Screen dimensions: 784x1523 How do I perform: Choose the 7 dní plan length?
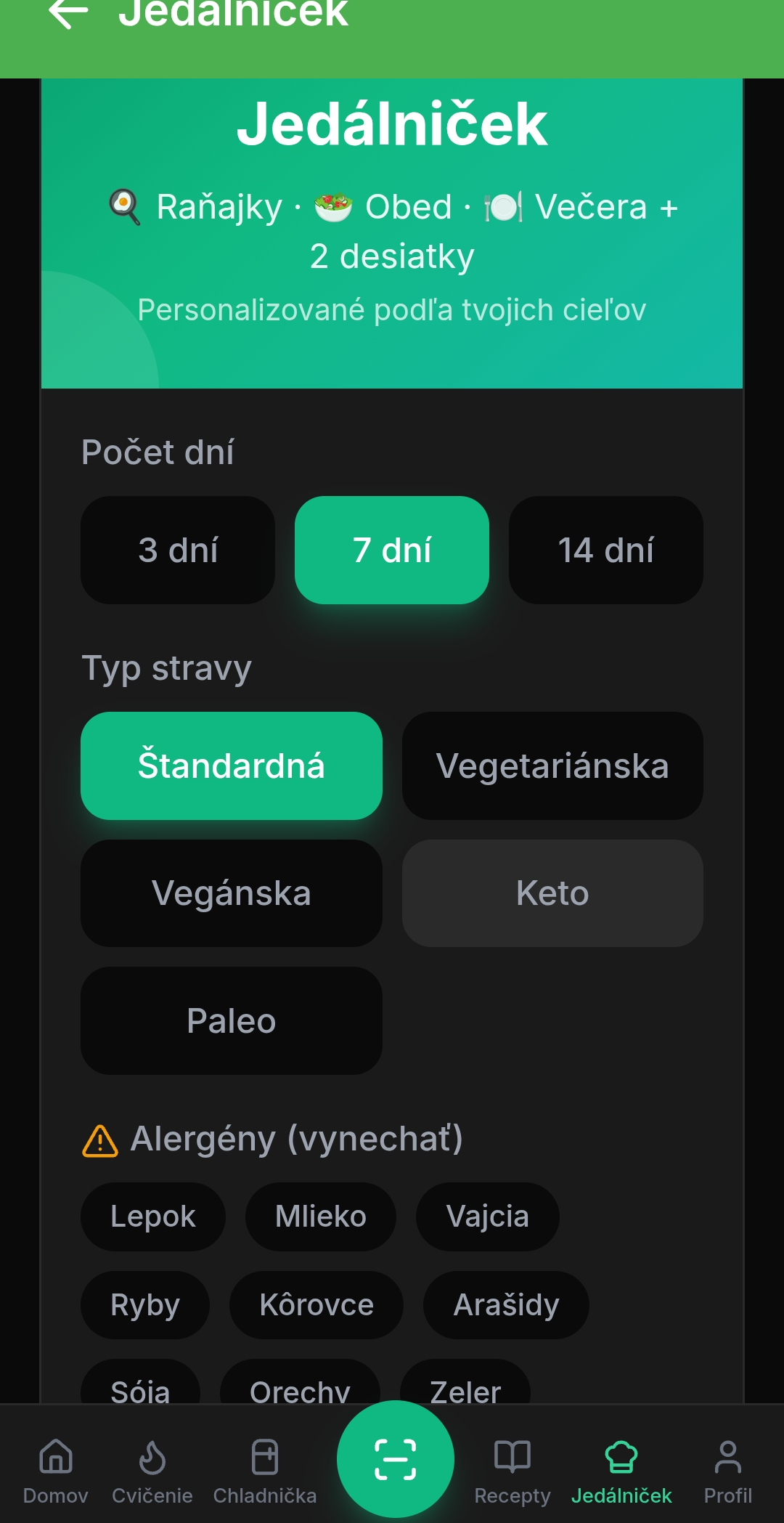[x=392, y=550]
